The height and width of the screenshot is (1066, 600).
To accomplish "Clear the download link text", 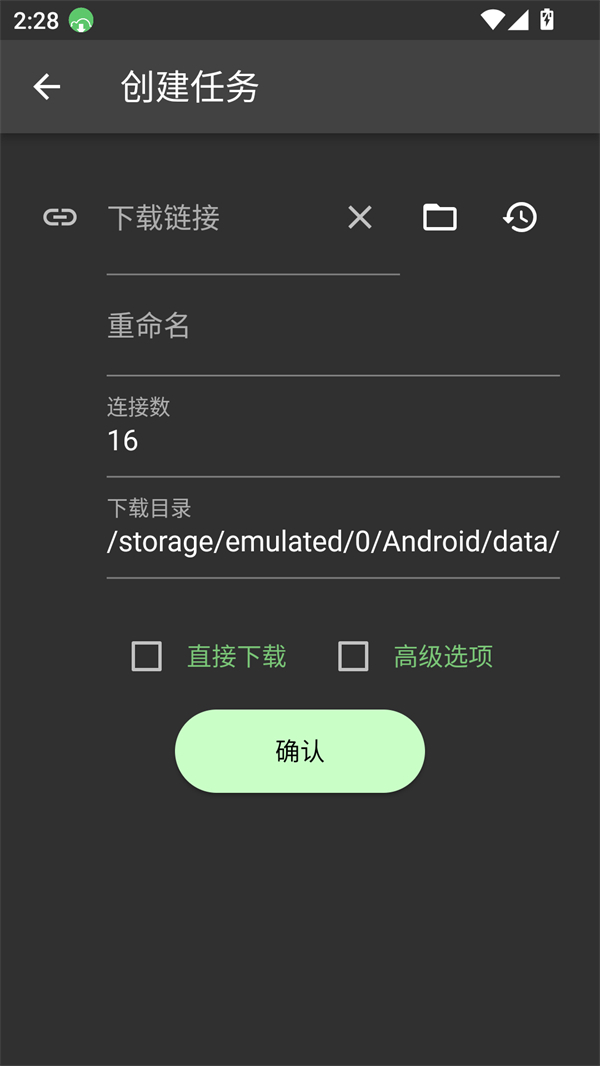I will [x=360, y=217].
